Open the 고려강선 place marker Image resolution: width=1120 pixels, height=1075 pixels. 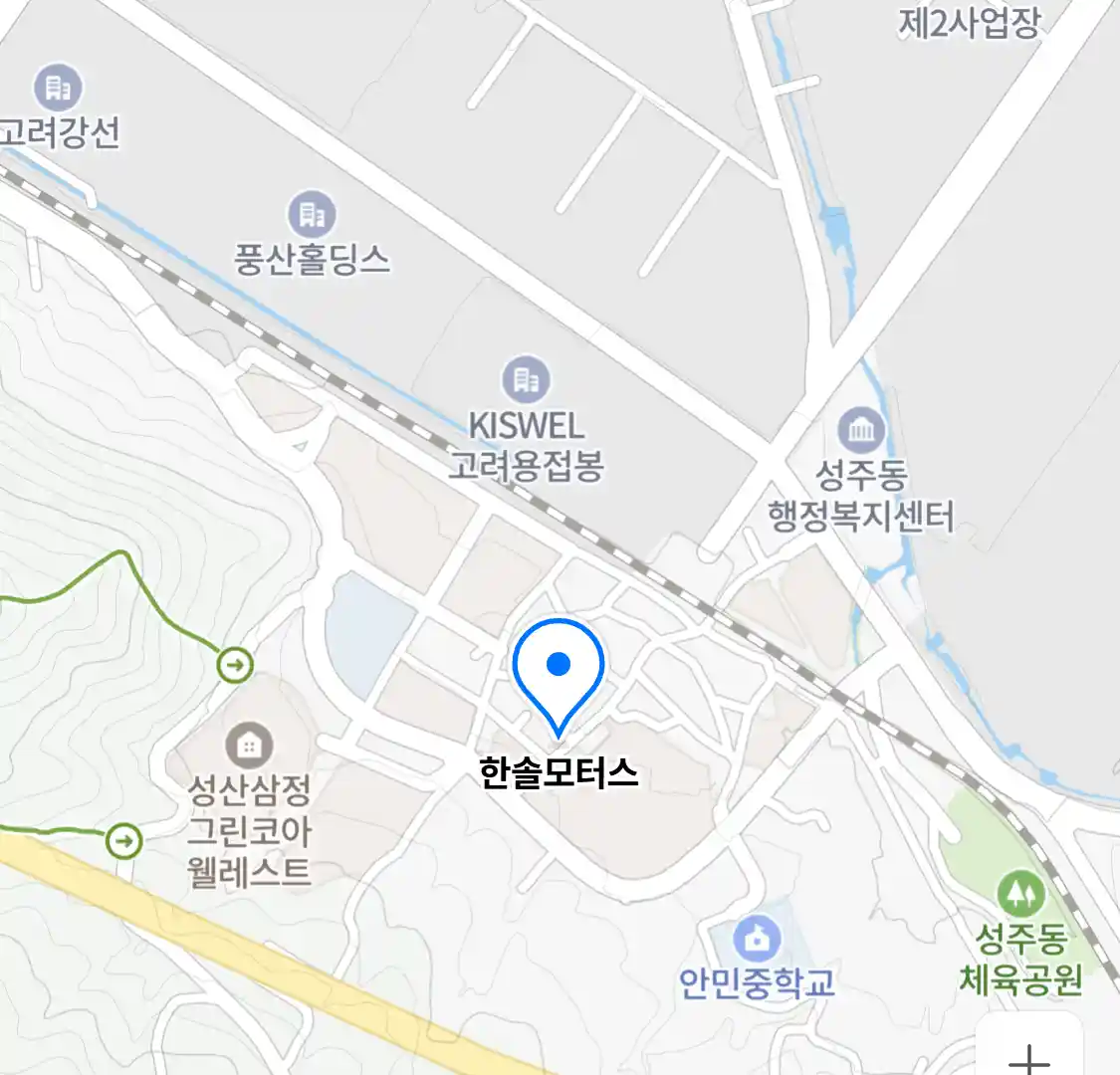coord(58,89)
